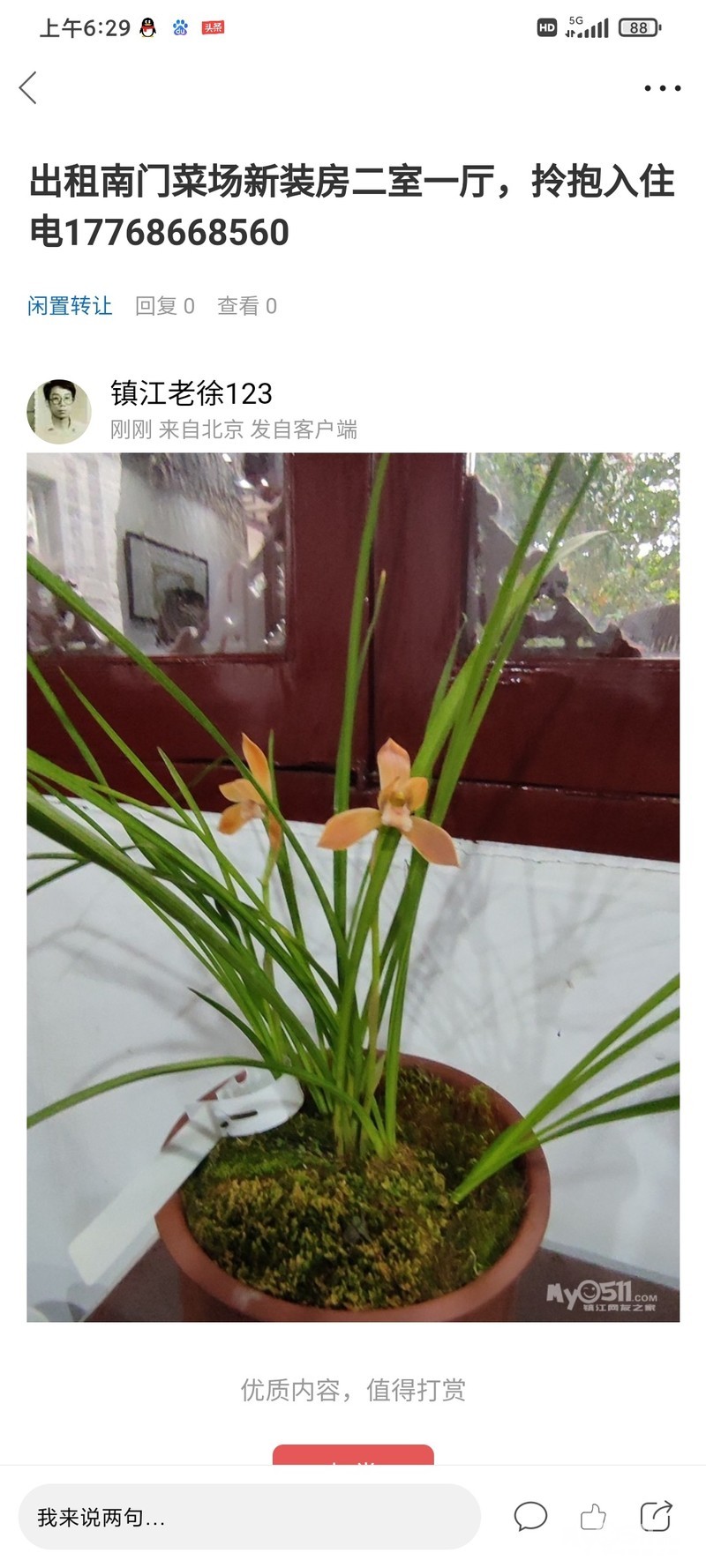View 镇江老徐123's profile avatar
The image size is (706, 1568).
pyautogui.click(x=59, y=411)
